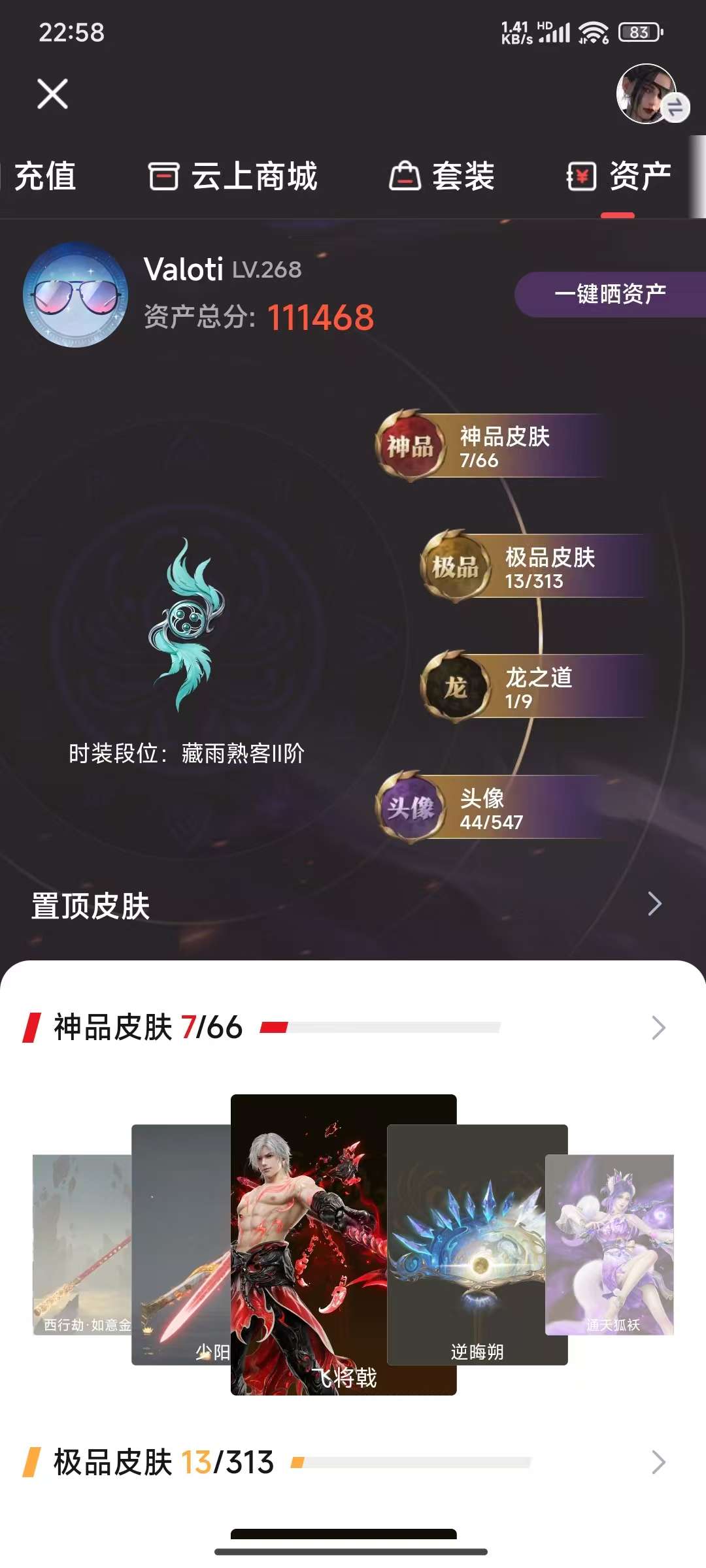Image resolution: width=706 pixels, height=1568 pixels.
Task: Expand the 极品皮肤 13/313 section list
Action: (x=658, y=1462)
